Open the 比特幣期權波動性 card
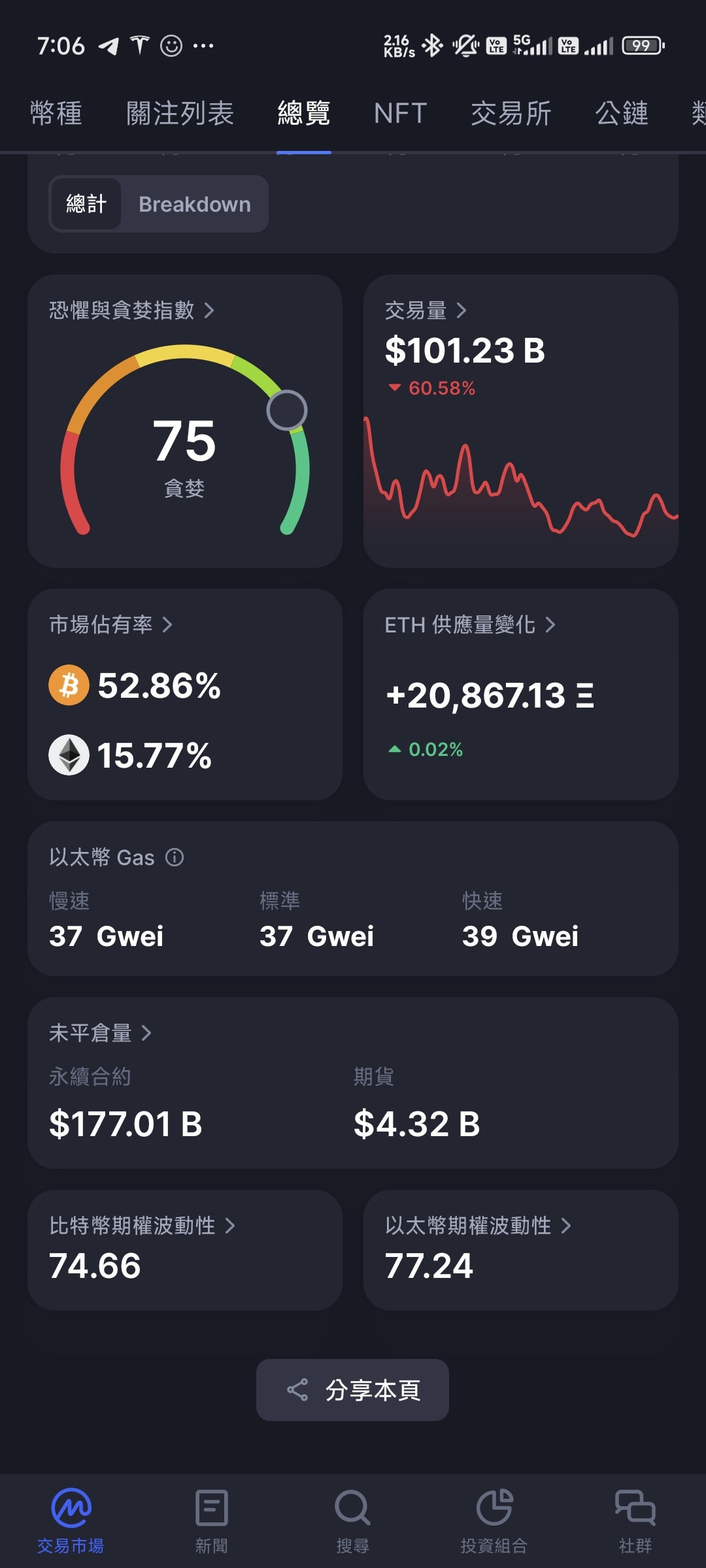This screenshot has width=706, height=1568. 185,1250
